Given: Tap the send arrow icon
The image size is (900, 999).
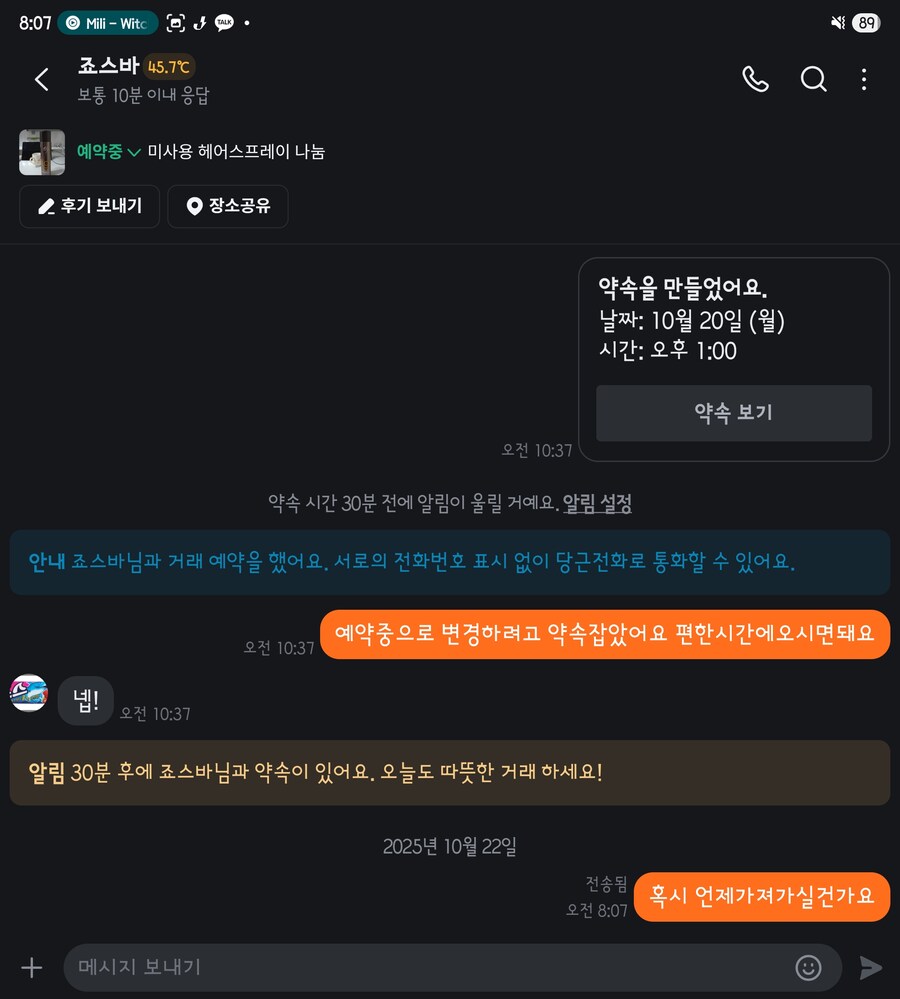Looking at the screenshot, I should click(869, 967).
